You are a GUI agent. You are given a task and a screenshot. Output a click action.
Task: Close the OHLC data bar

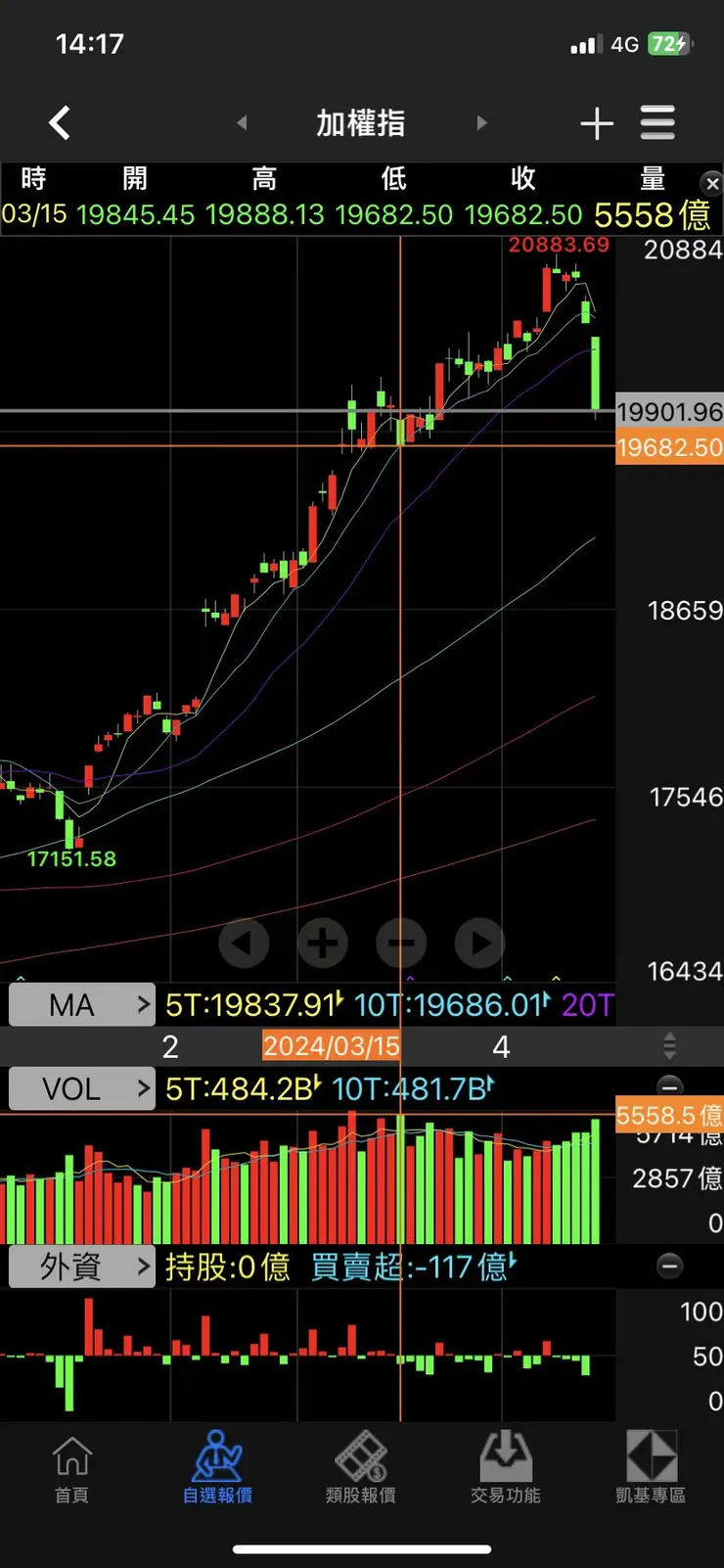[712, 183]
